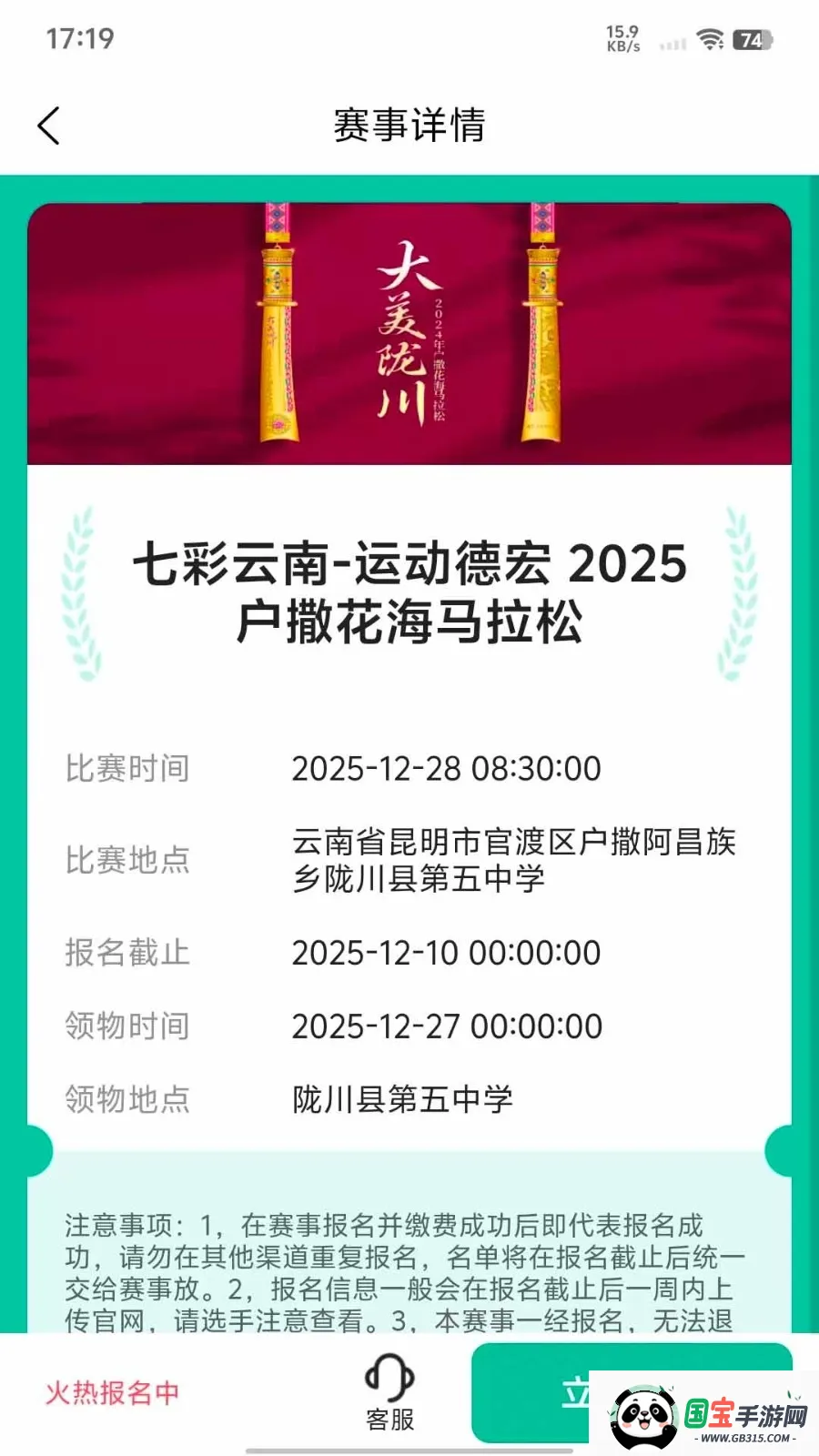Tap the network speed indicator 15.9 KB/s

tap(624, 38)
